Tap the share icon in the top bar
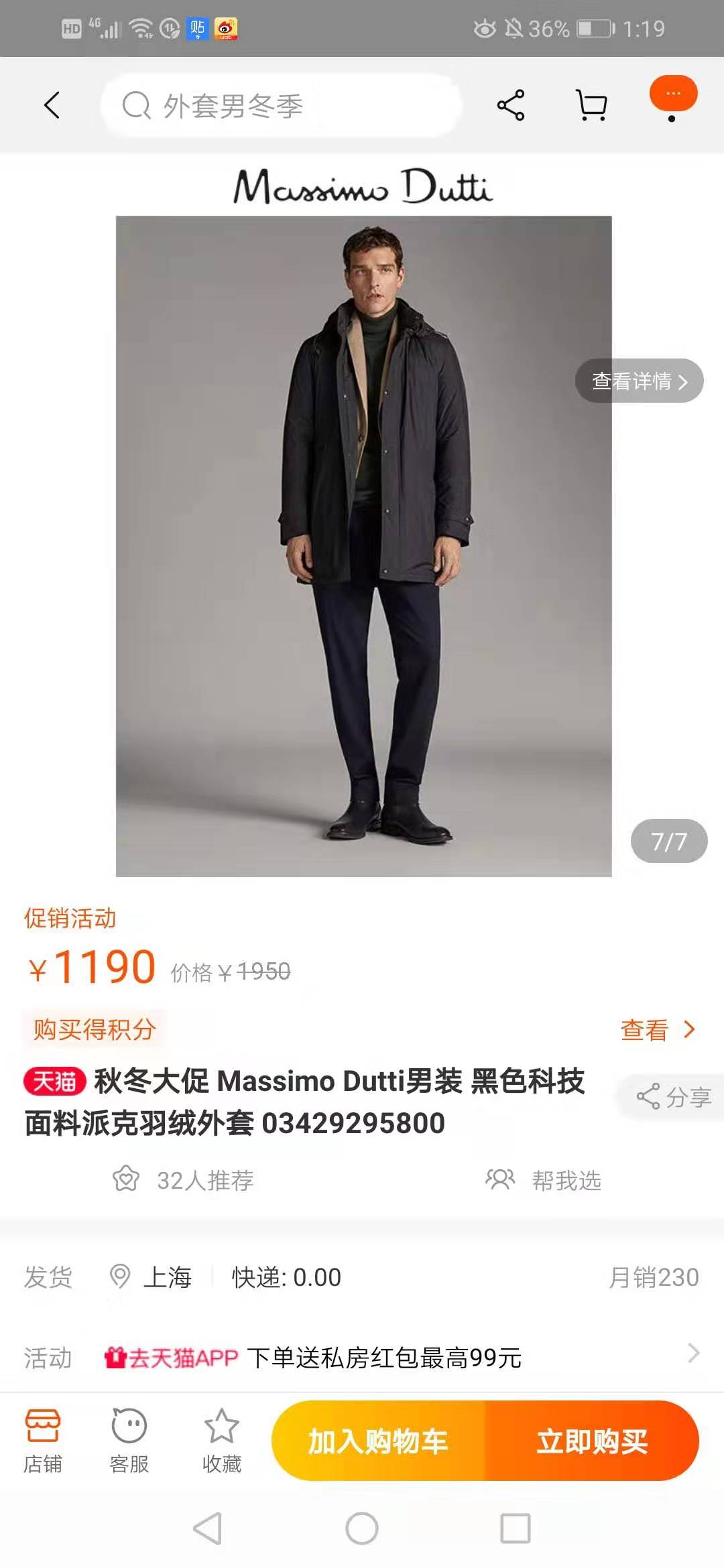Screen dimensions: 724x1568 (509, 105)
